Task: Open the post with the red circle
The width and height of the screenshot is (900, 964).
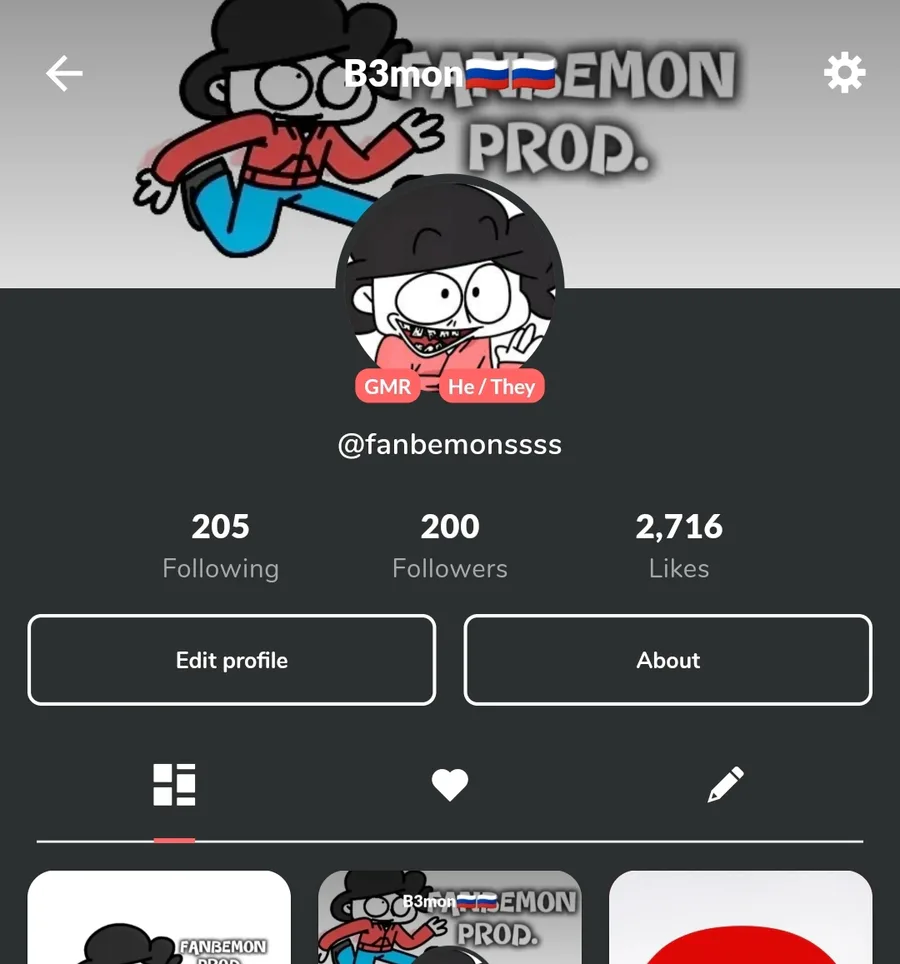Action: click(740, 920)
